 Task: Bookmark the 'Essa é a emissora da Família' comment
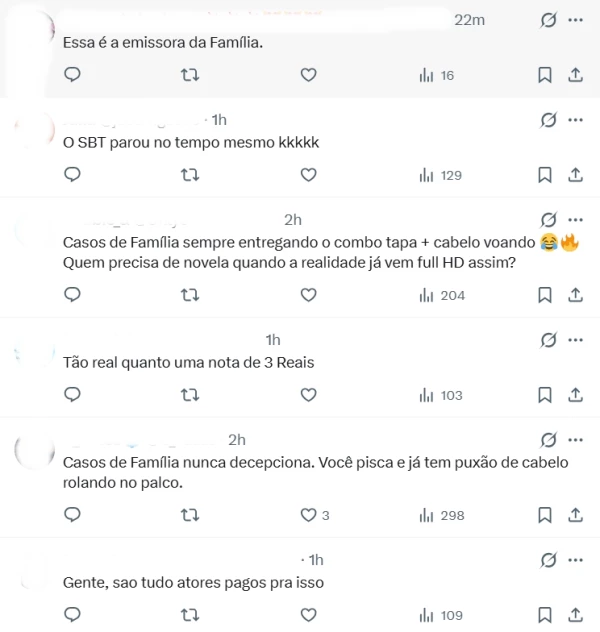545,75
